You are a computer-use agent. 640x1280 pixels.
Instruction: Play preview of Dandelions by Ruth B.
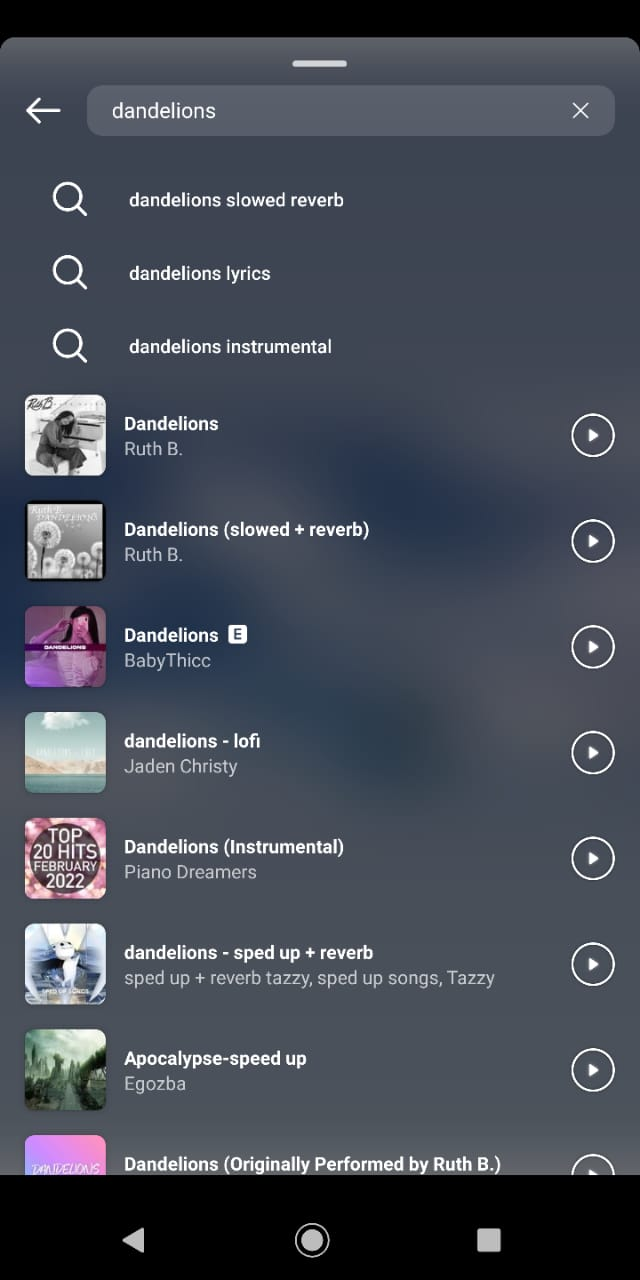click(x=592, y=435)
